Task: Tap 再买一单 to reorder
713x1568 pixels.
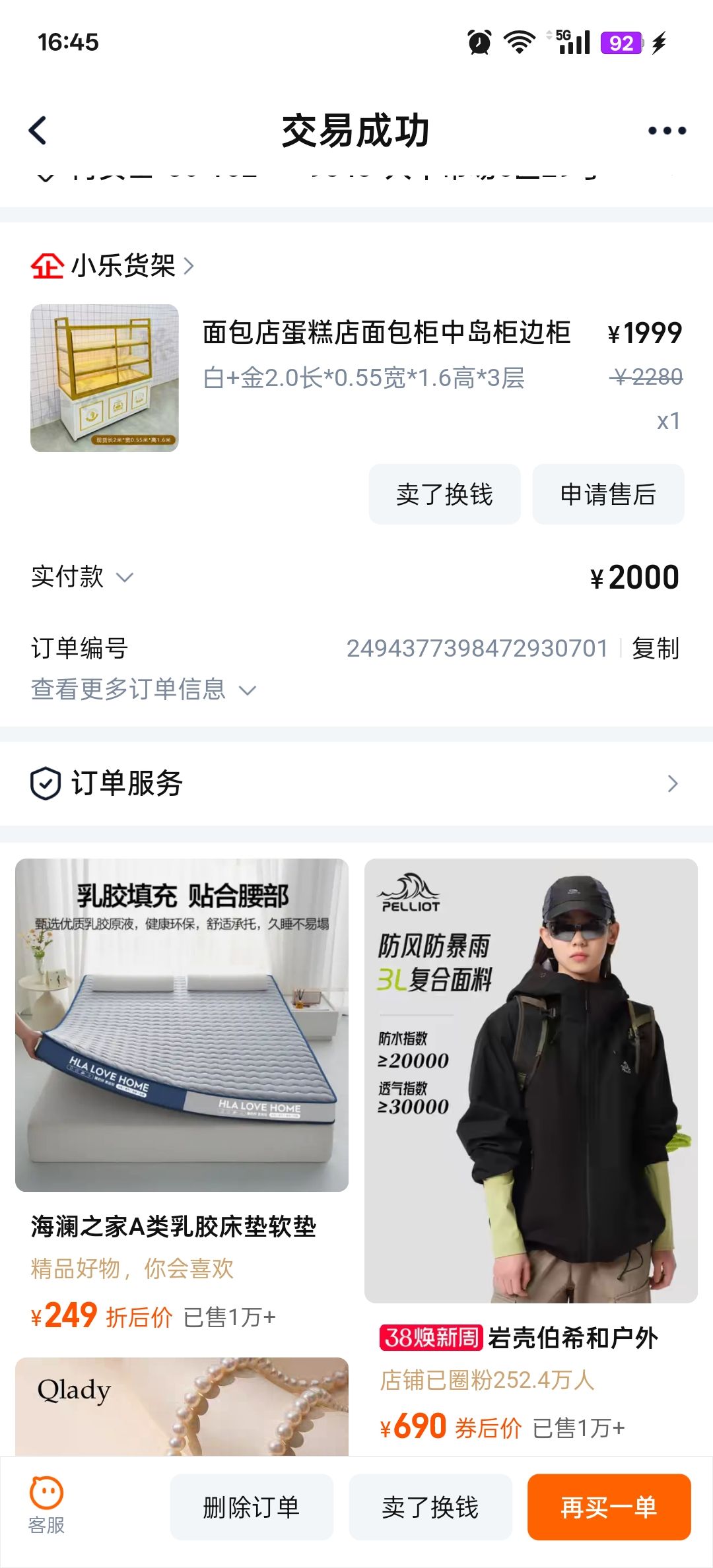Action: 609,1507
